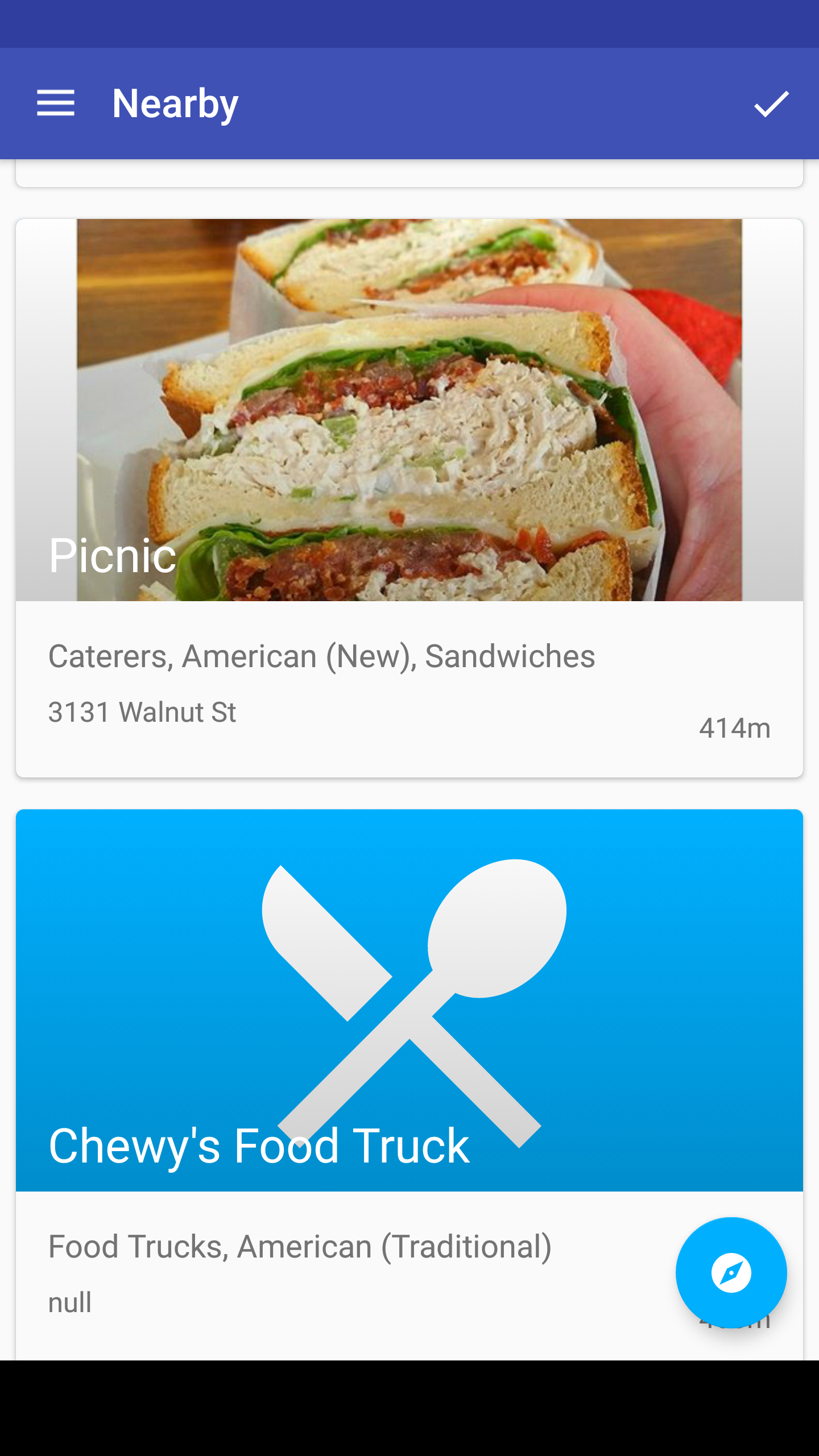Open the Picnic restaurant card
The image size is (819, 1456).
pyautogui.click(x=409, y=498)
